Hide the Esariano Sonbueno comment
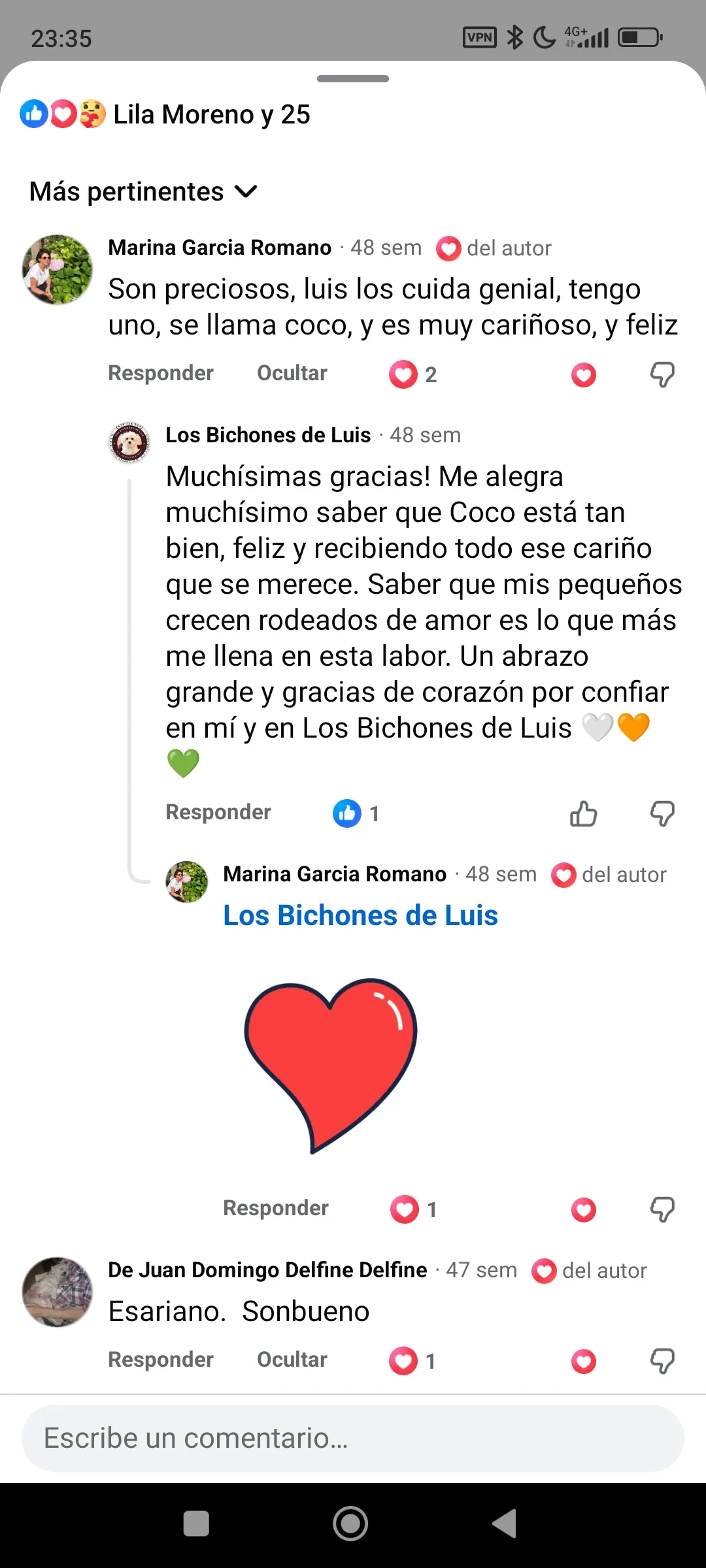The image size is (706, 1568). coord(292,1360)
